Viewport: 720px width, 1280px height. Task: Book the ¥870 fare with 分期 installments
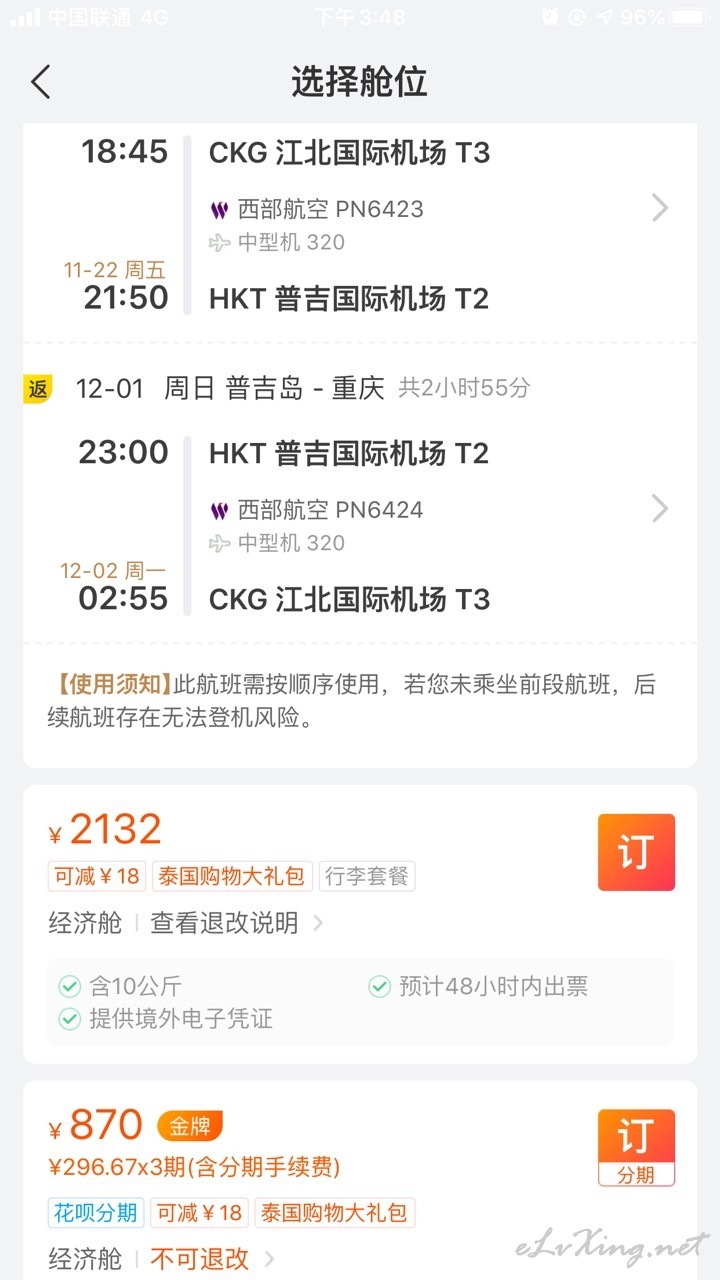click(x=636, y=1148)
